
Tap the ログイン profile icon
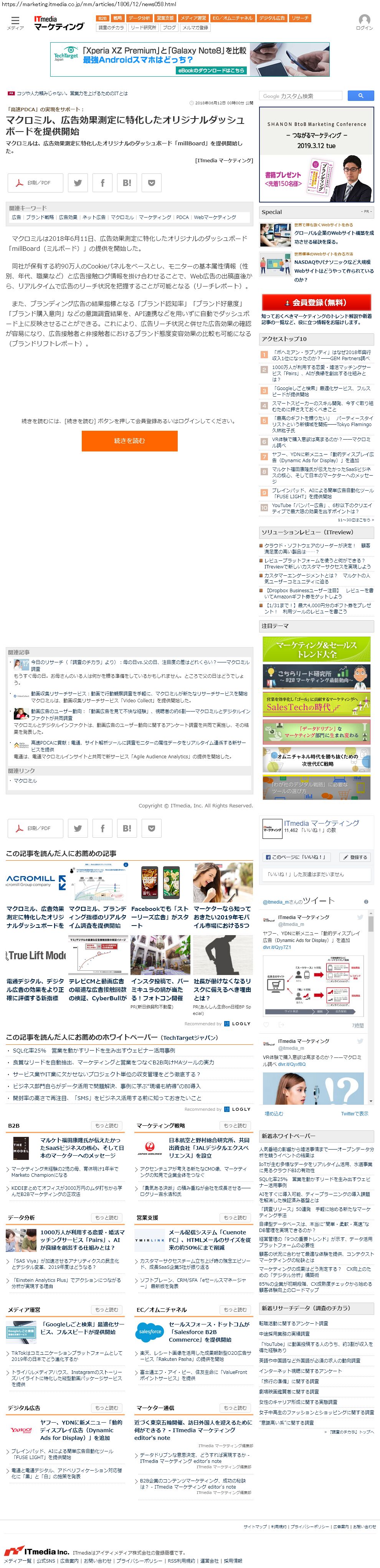364,23
